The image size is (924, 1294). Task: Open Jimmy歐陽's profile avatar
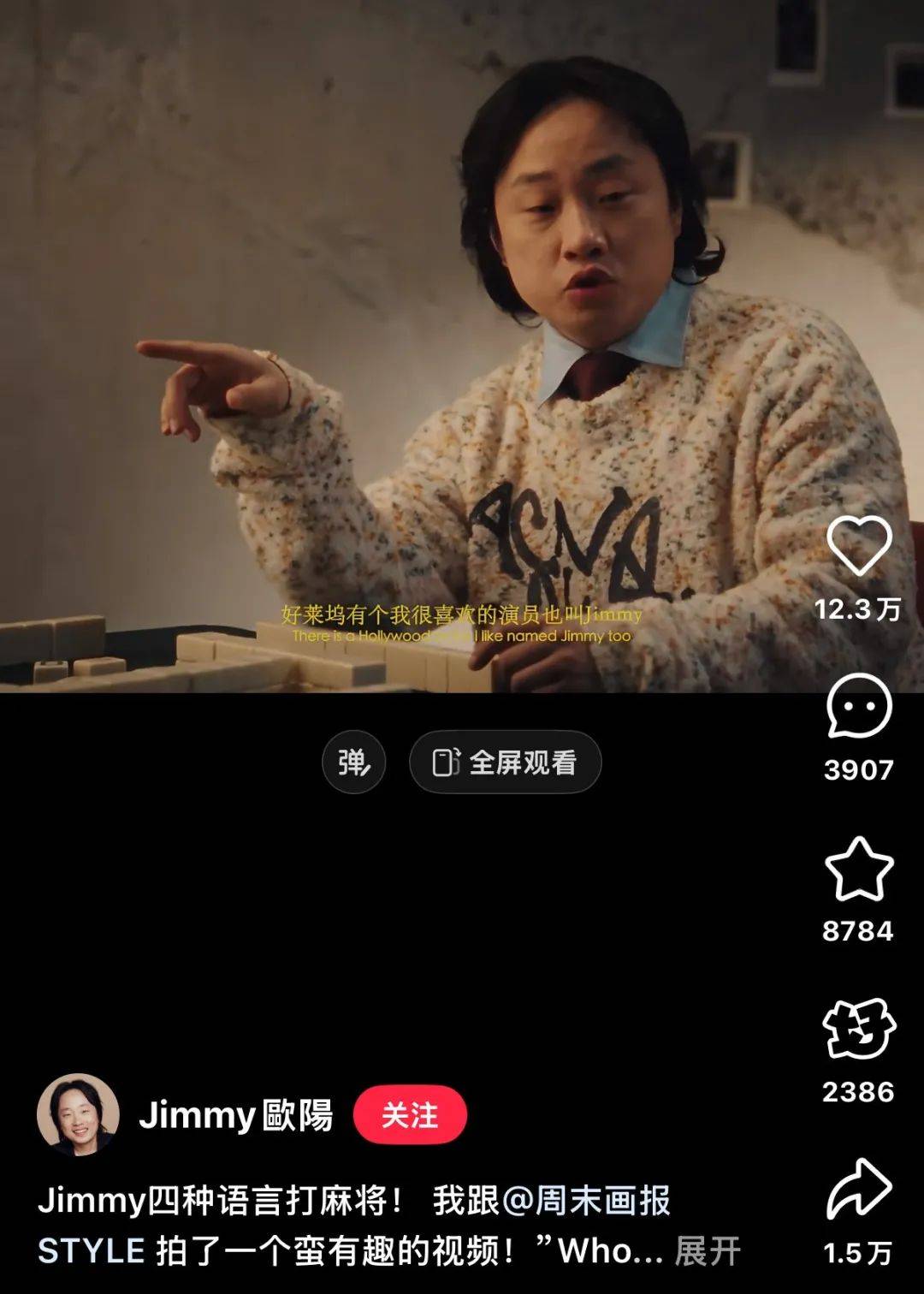[78, 1115]
